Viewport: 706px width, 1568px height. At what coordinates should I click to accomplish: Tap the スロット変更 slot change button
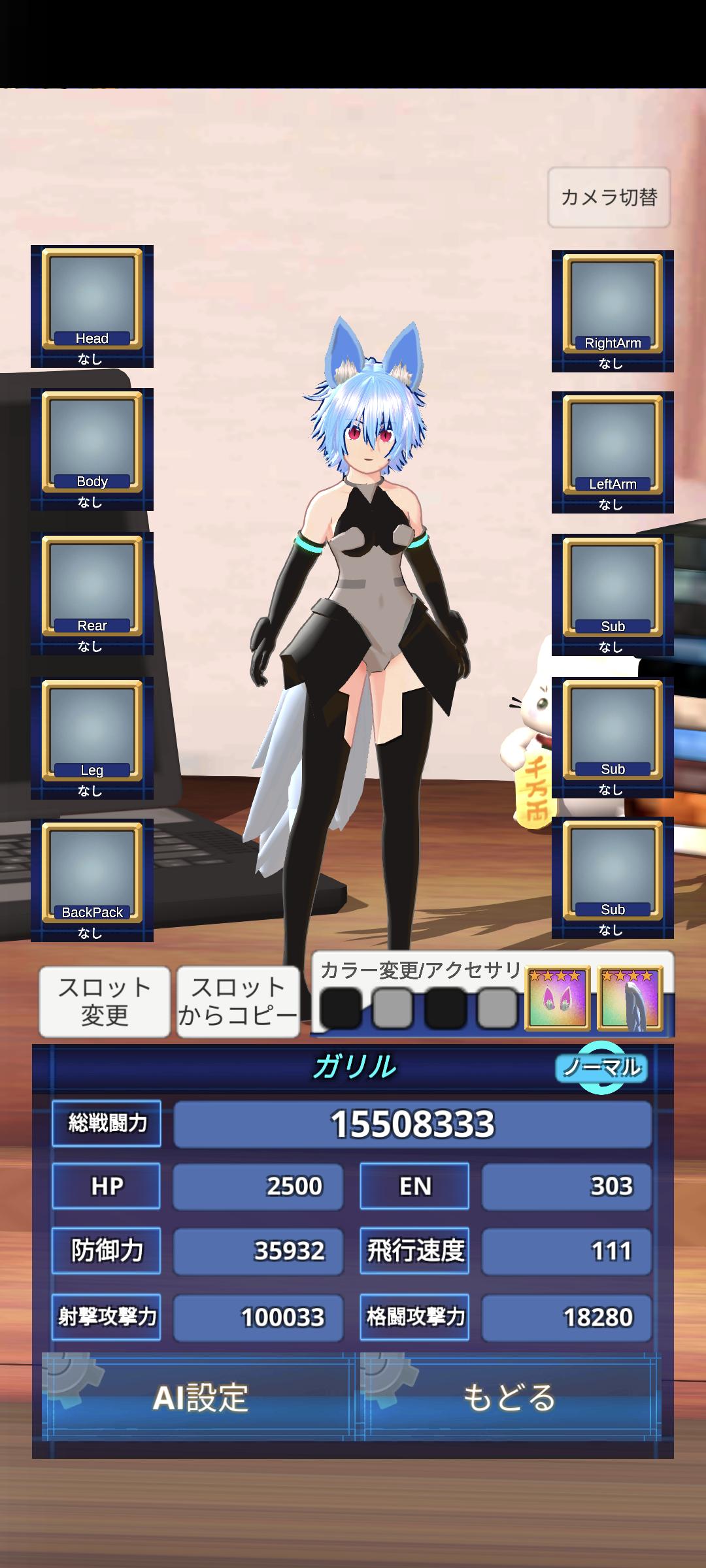coord(105,1002)
